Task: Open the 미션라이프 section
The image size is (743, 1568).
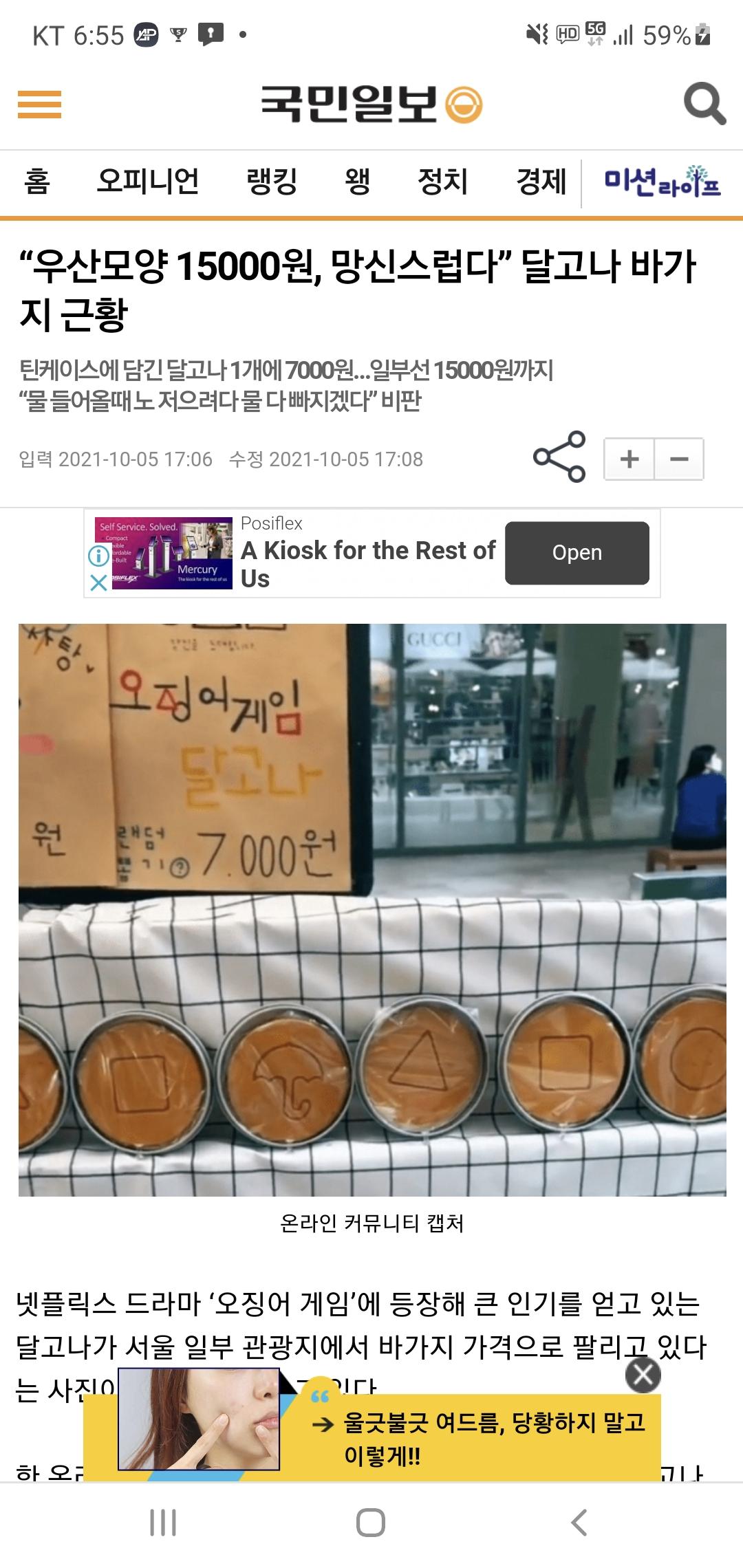Action: [662, 182]
